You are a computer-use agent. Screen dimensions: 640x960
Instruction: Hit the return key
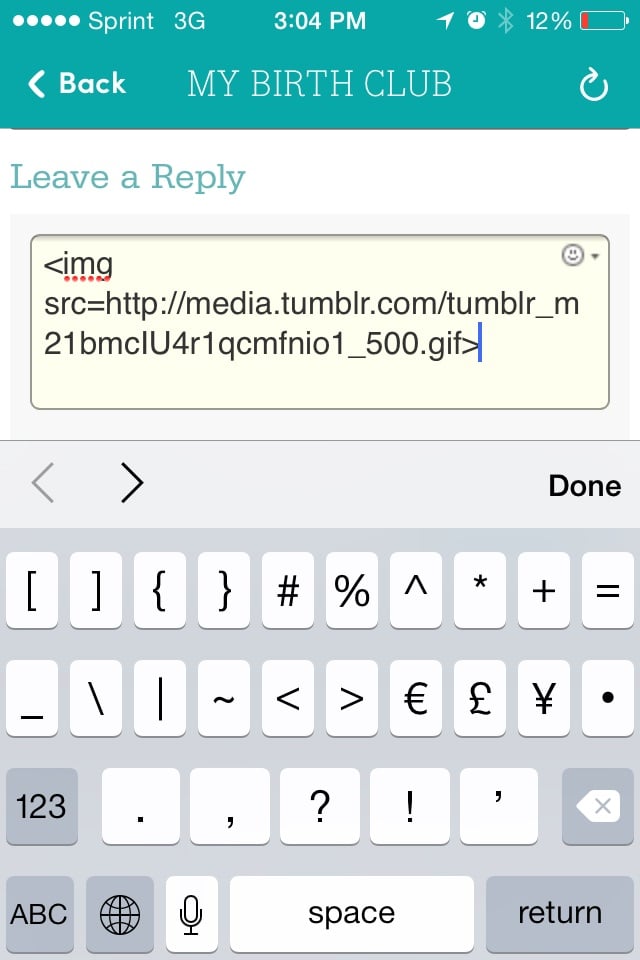[559, 912]
